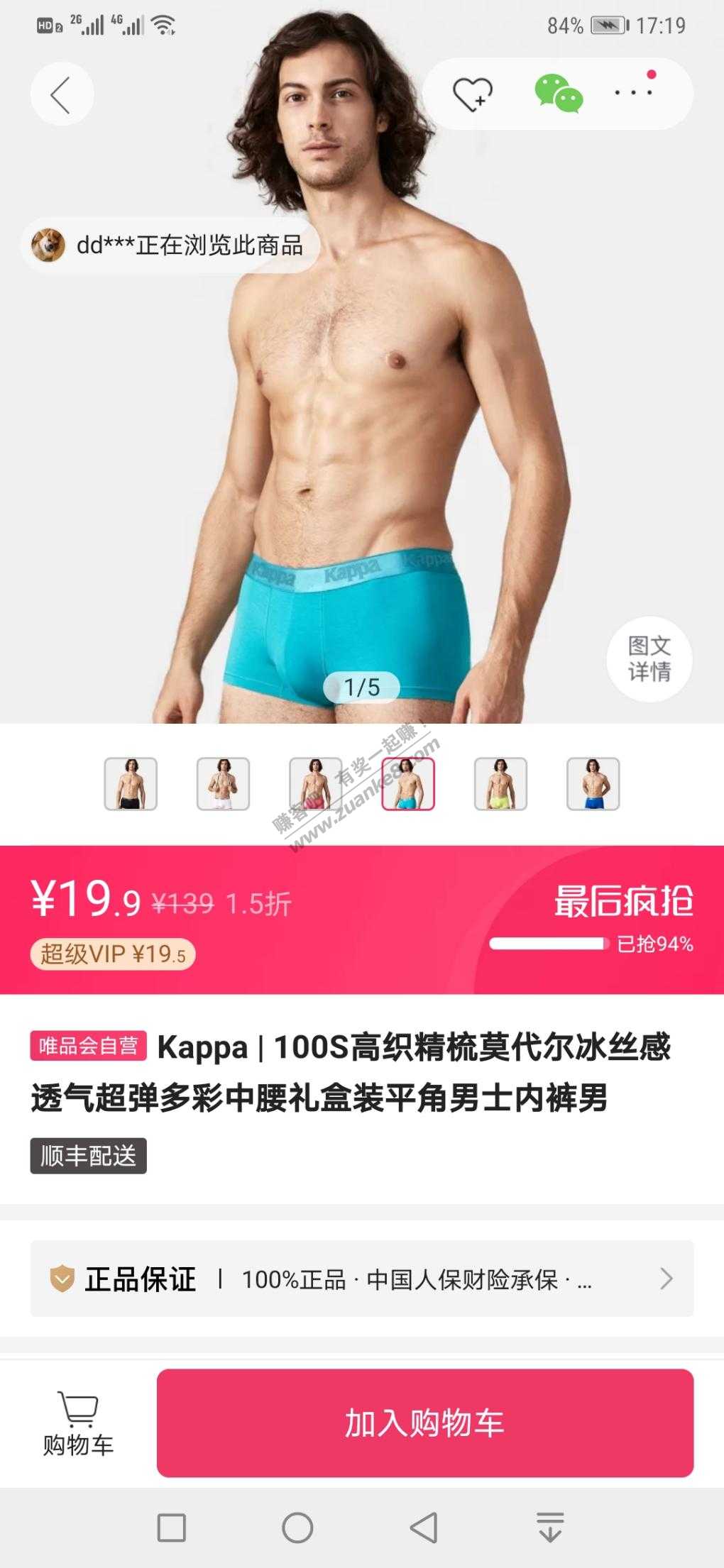Image resolution: width=724 pixels, height=1568 pixels.
Task: Open the 超级VIP ¥19.5 price offer
Action: [x=112, y=954]
